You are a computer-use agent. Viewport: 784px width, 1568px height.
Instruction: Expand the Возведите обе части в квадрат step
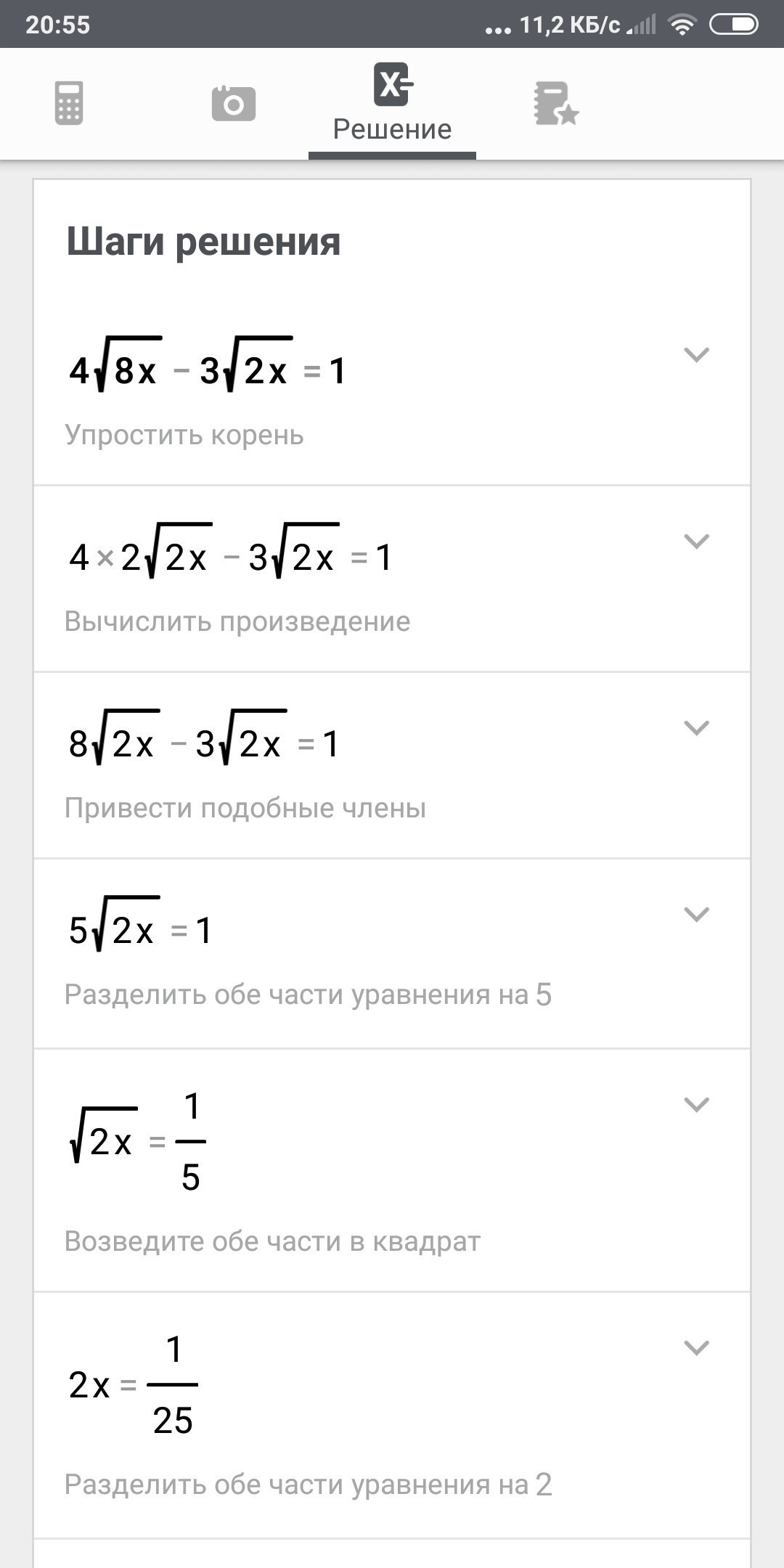696,1105
